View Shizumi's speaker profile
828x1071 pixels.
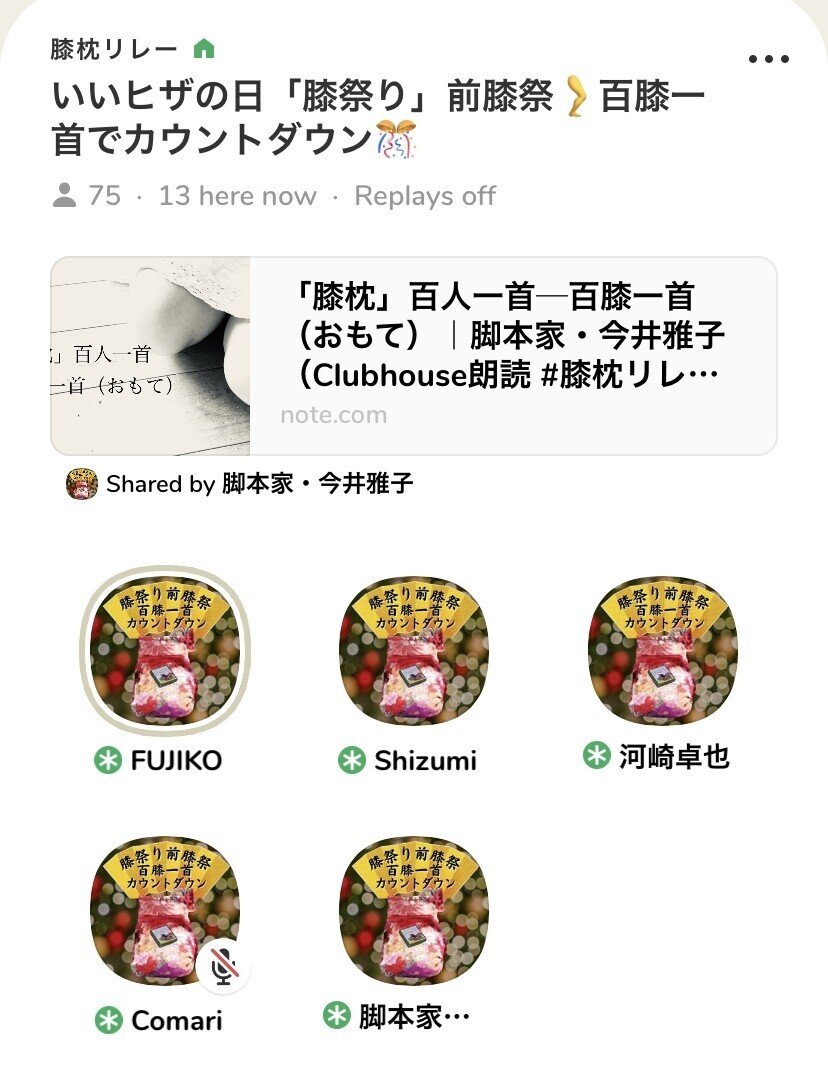(413, 650)
